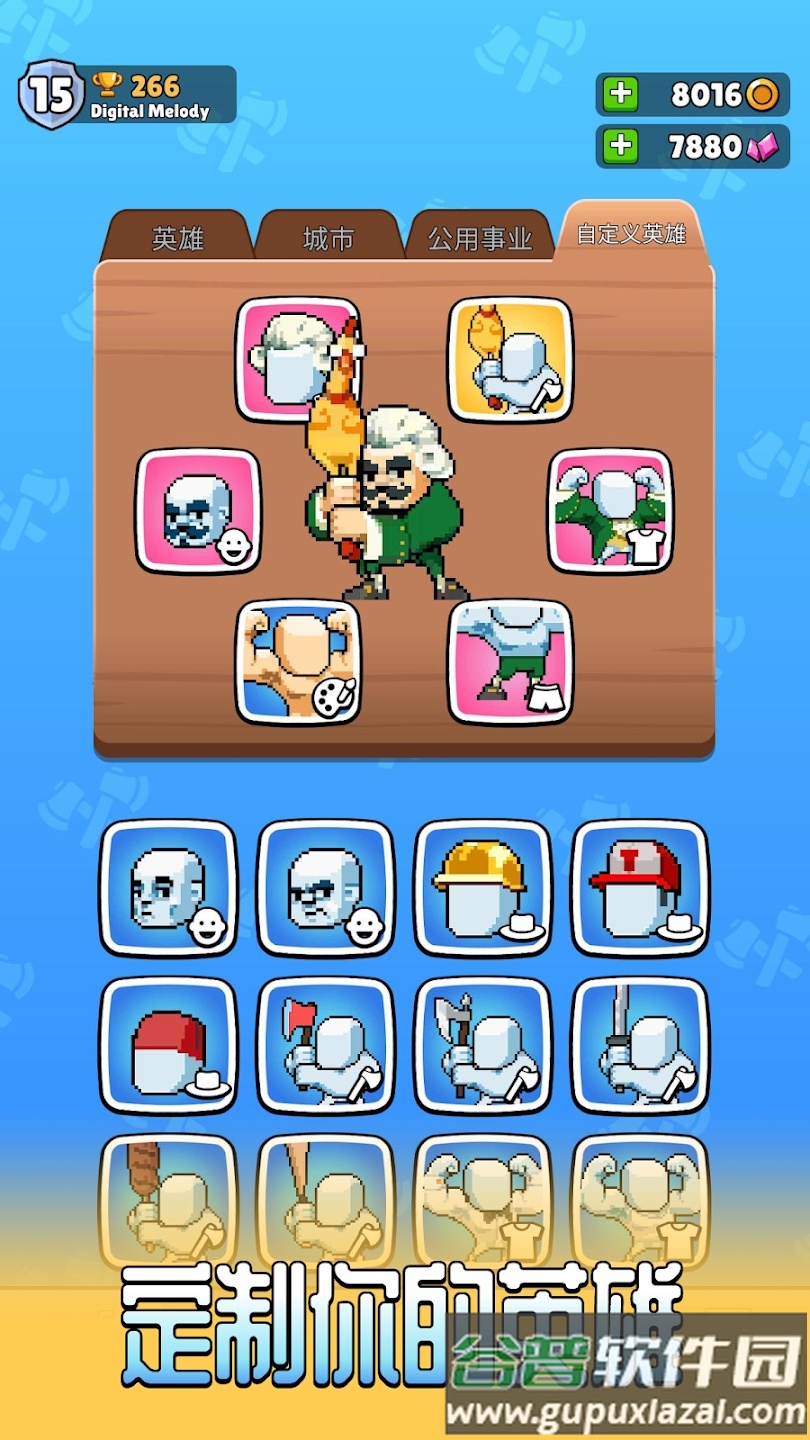
Task: Switch to the 英雄 tab
Action: [178, 239]
